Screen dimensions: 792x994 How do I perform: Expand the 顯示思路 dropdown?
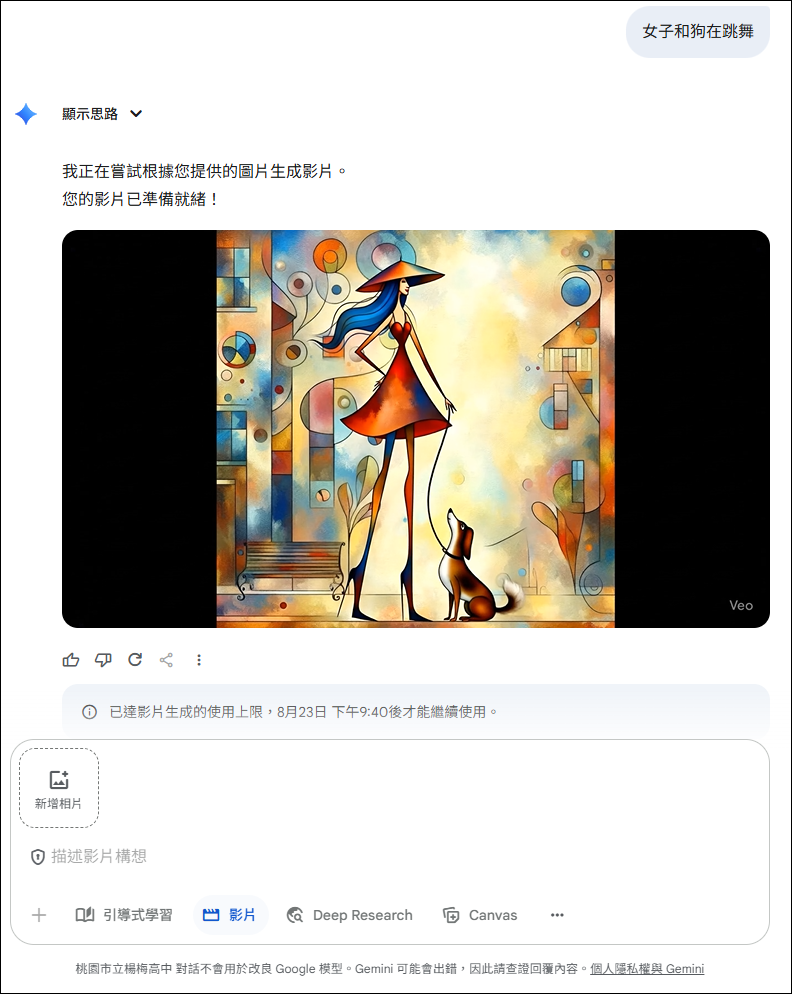click(136, 114)
